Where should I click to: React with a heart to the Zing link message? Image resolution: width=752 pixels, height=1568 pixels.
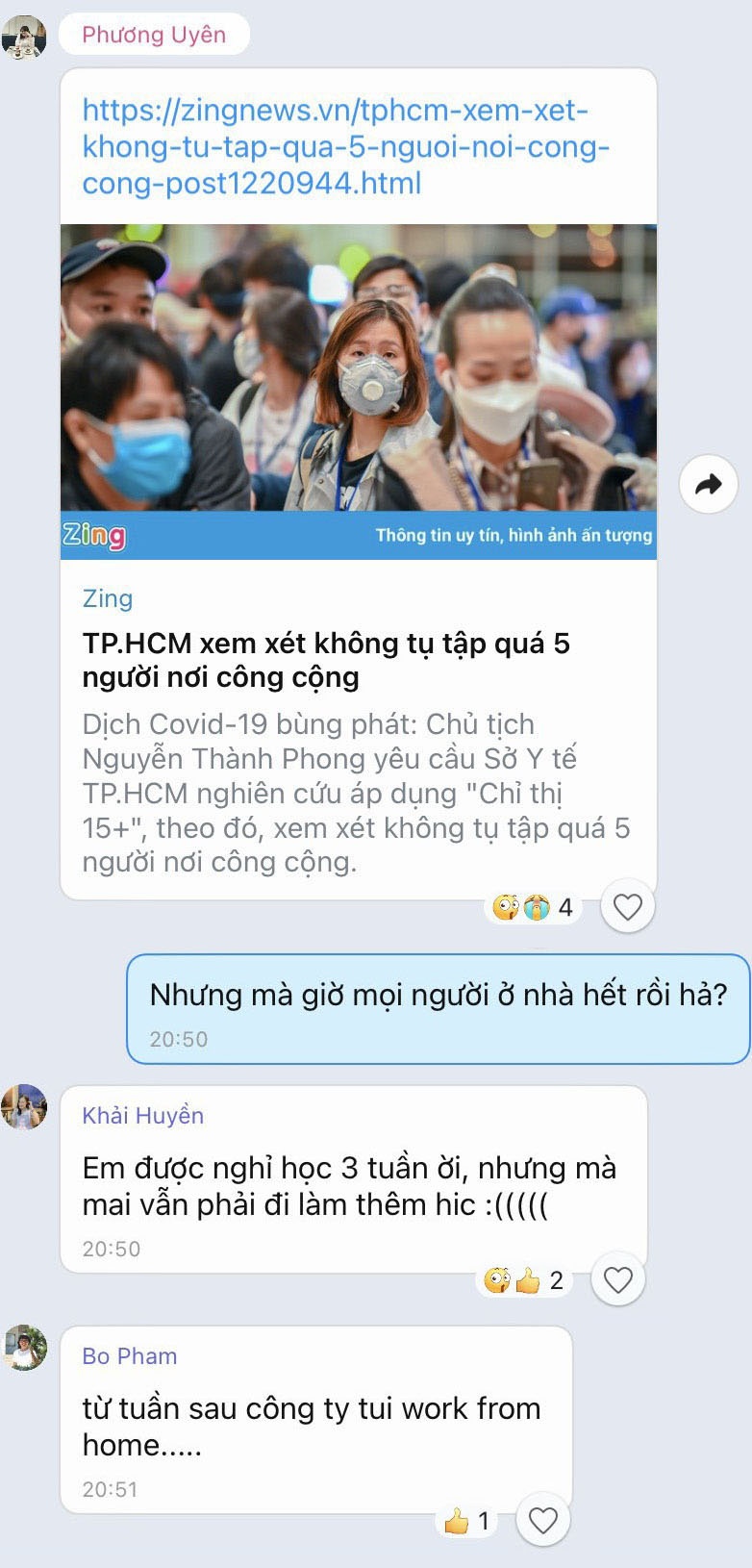coord(627,907)
